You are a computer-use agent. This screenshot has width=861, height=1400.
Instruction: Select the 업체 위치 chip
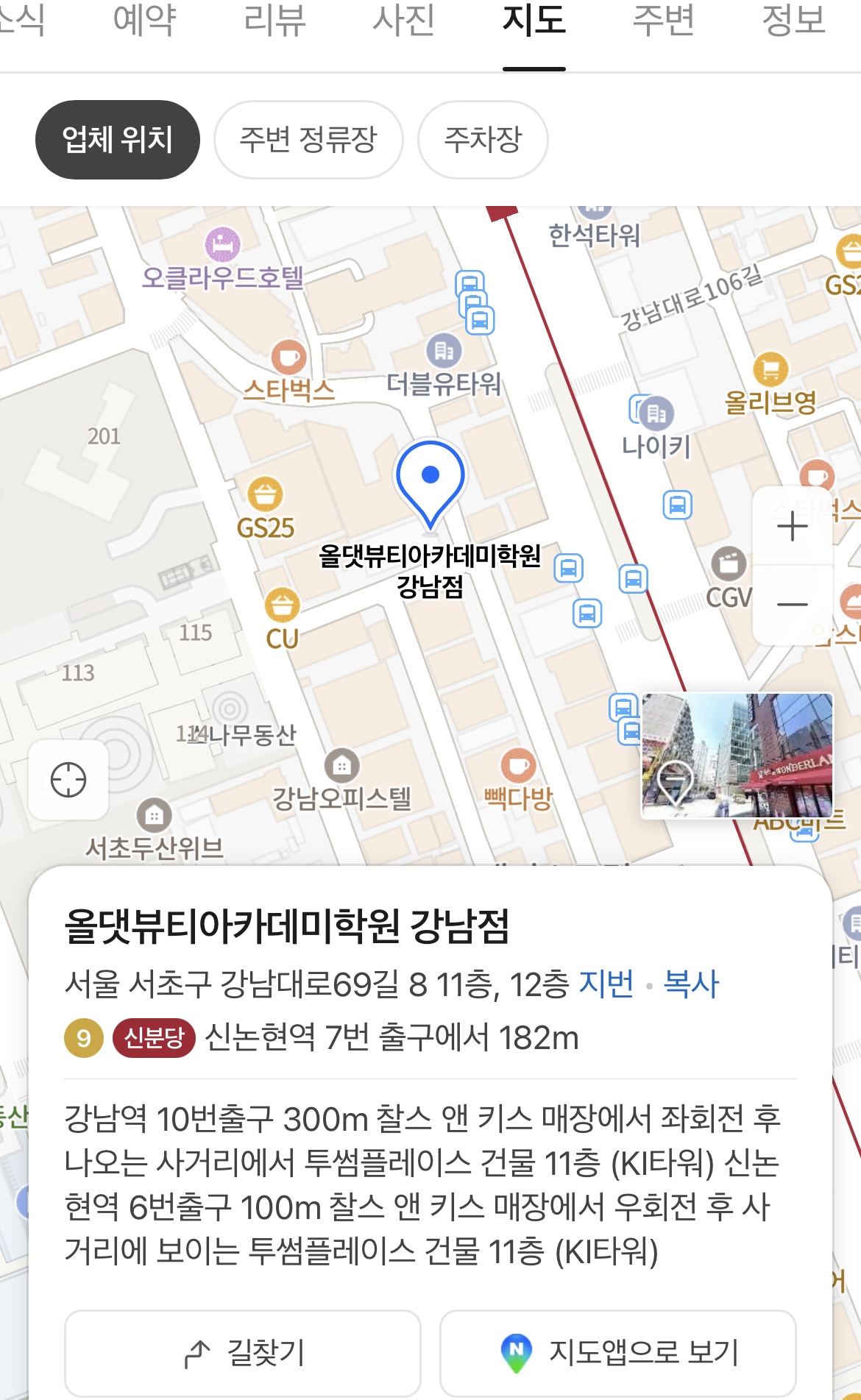pos(118,140)
